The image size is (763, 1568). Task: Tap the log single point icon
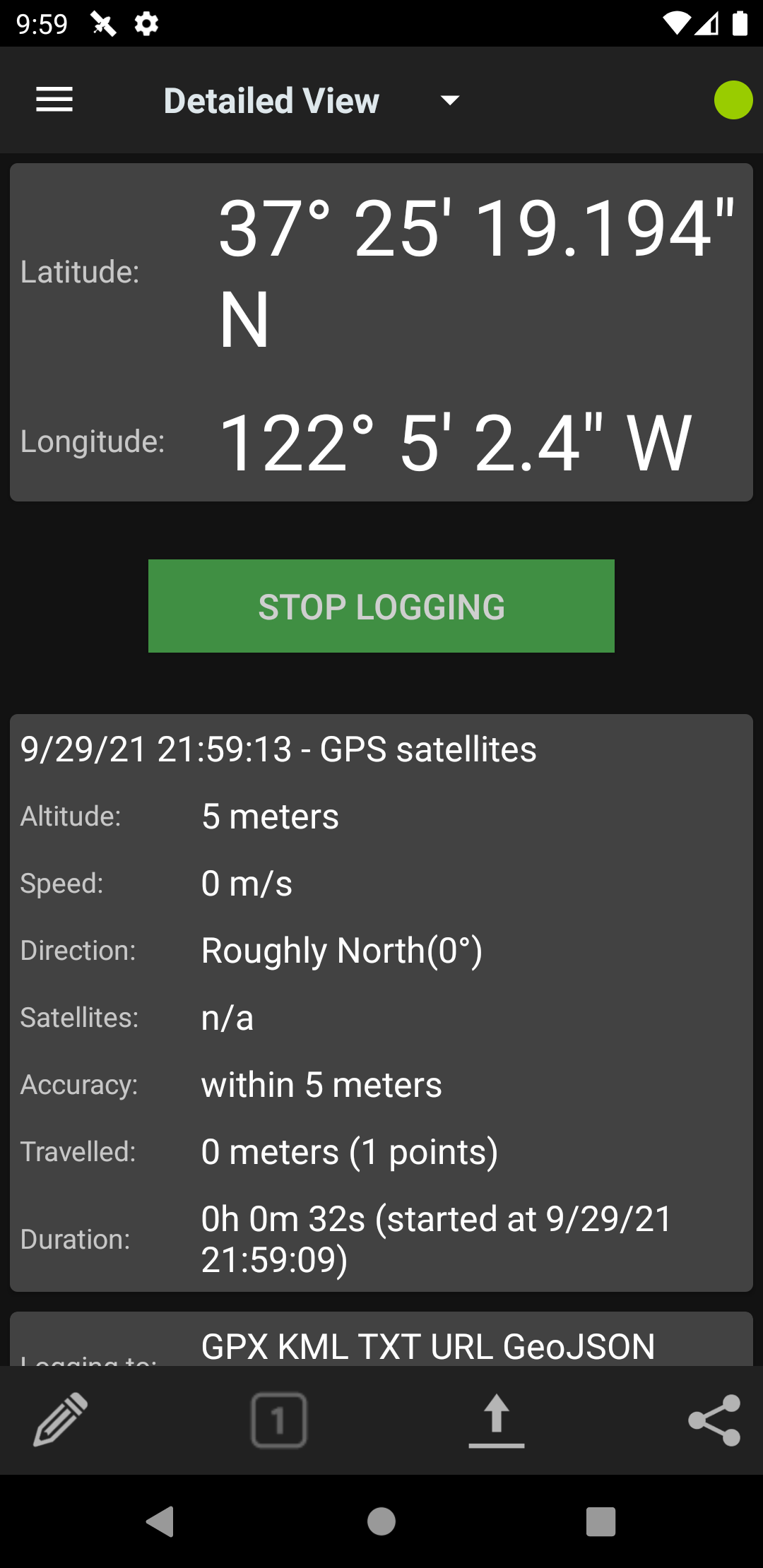click(x=279, y=1420)
